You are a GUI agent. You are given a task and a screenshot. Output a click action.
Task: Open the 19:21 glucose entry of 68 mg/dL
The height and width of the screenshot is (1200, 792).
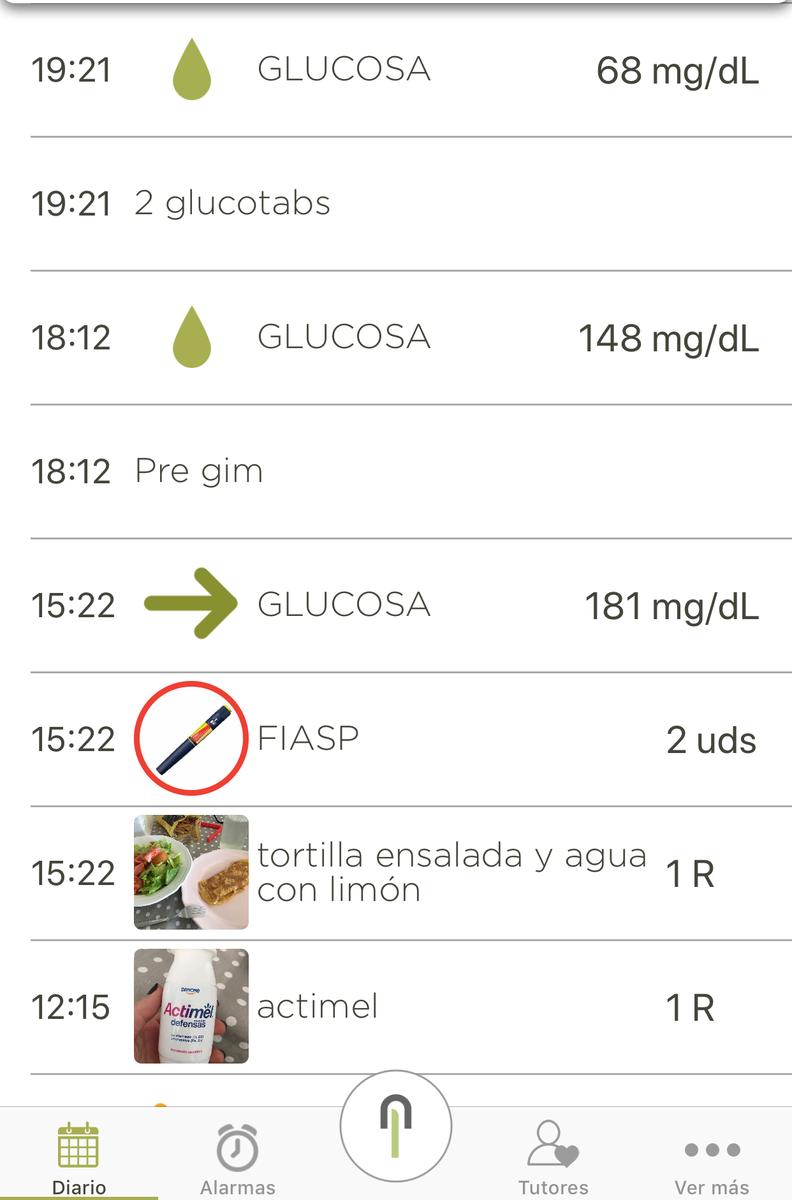coord(396,70)
